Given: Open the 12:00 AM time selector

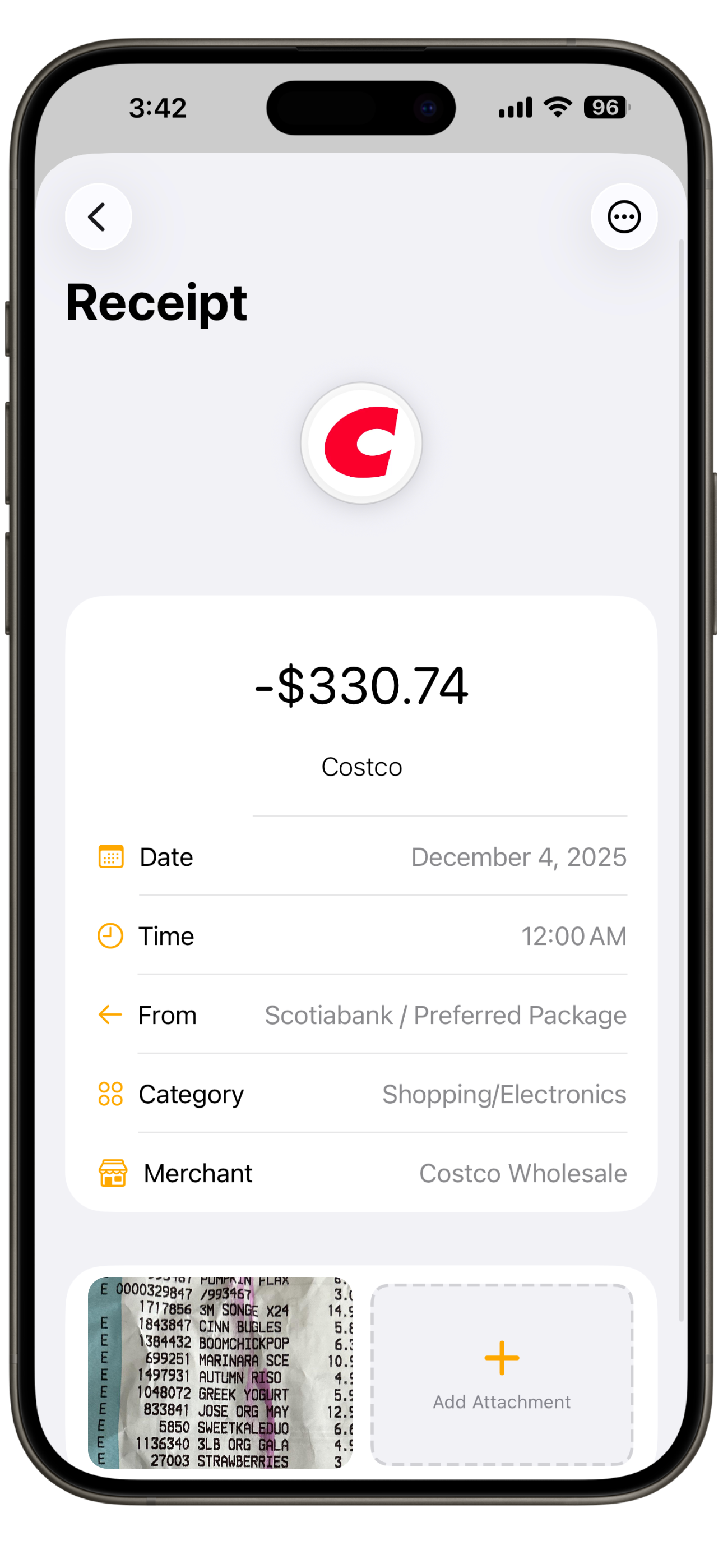Looking at the screenshot, I should (x=574, y=935).
